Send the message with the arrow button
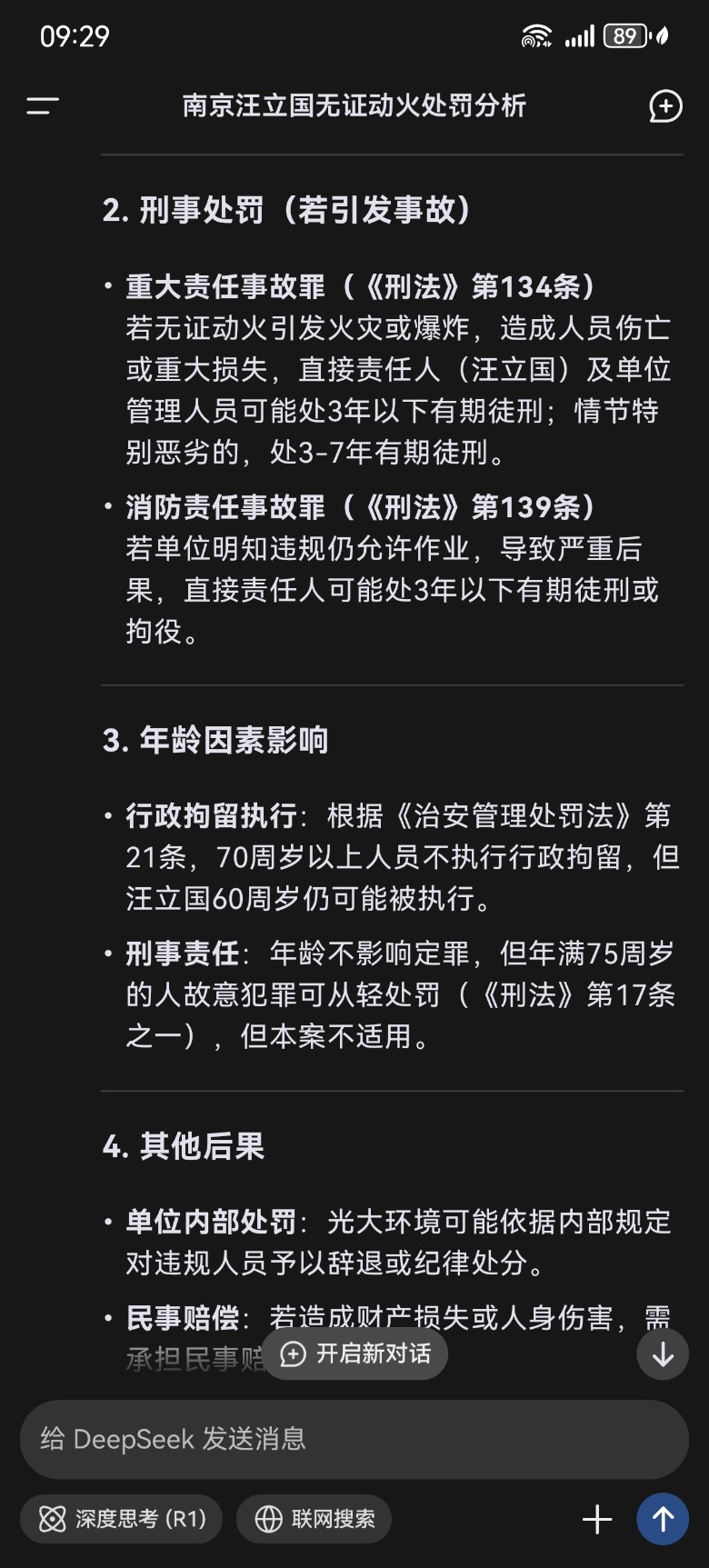 point(663,1519)
